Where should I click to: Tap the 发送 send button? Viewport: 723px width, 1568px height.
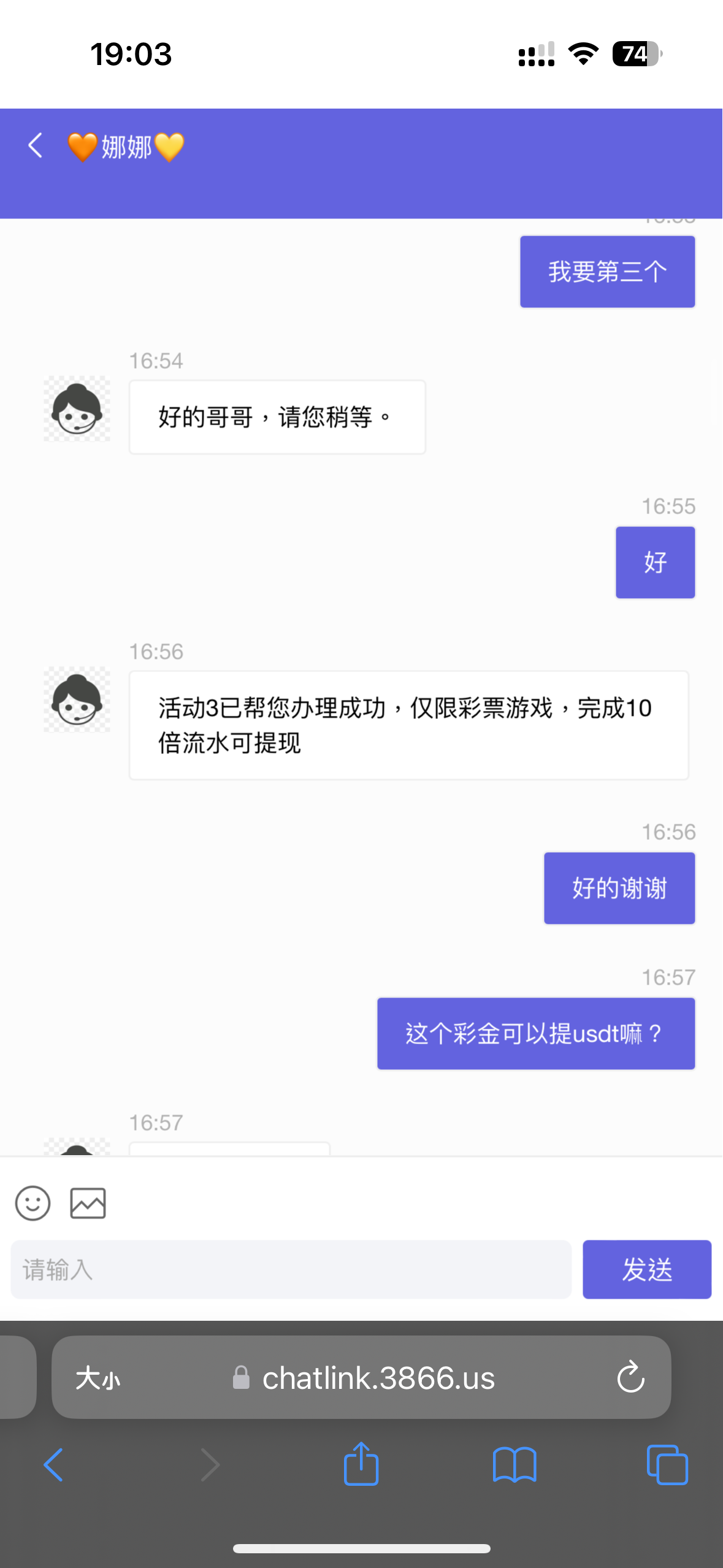click(x=646, y=1270)
